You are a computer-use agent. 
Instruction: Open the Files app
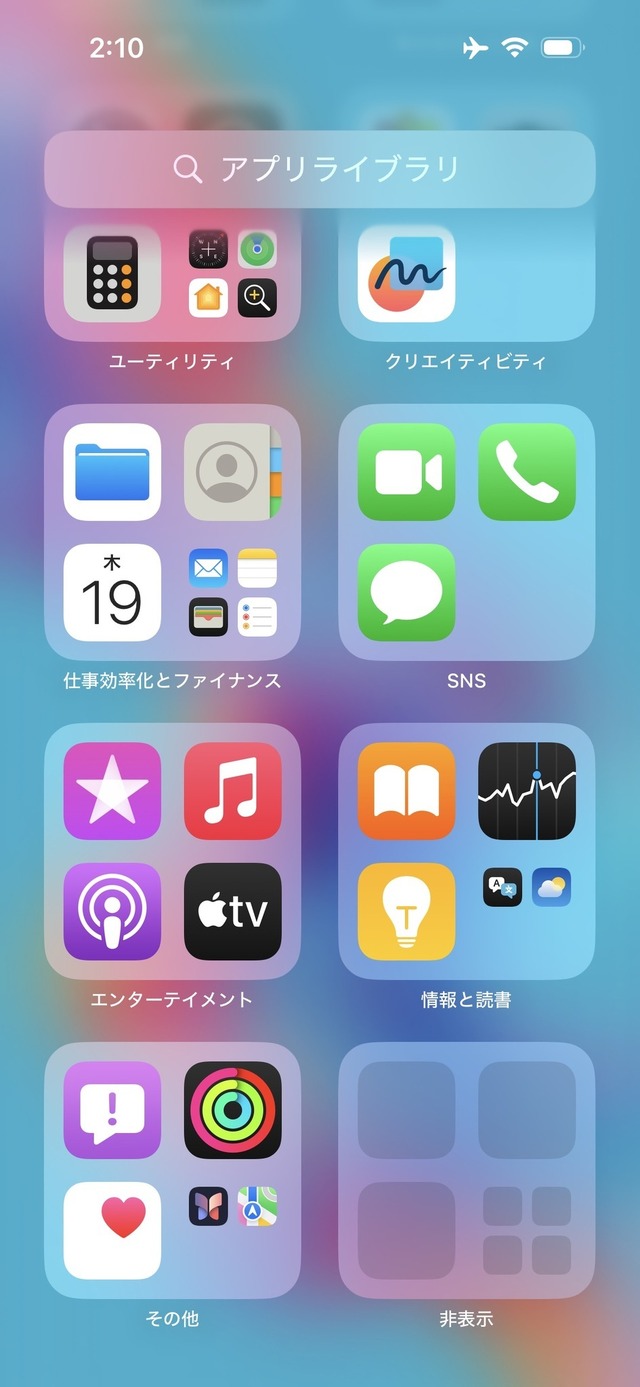[x=112, y=472]
